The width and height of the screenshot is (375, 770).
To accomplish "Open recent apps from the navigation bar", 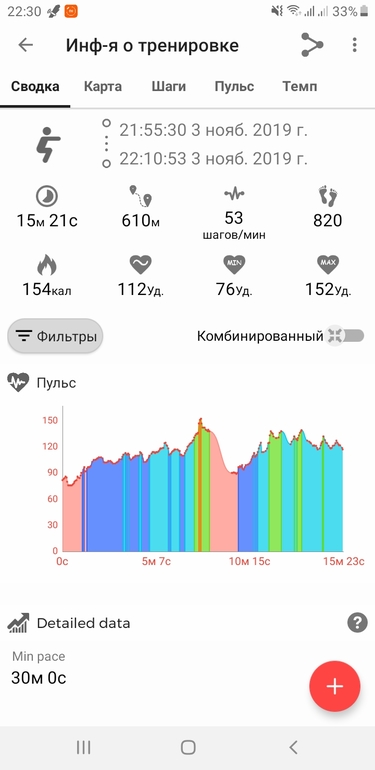I will (83, 747).
